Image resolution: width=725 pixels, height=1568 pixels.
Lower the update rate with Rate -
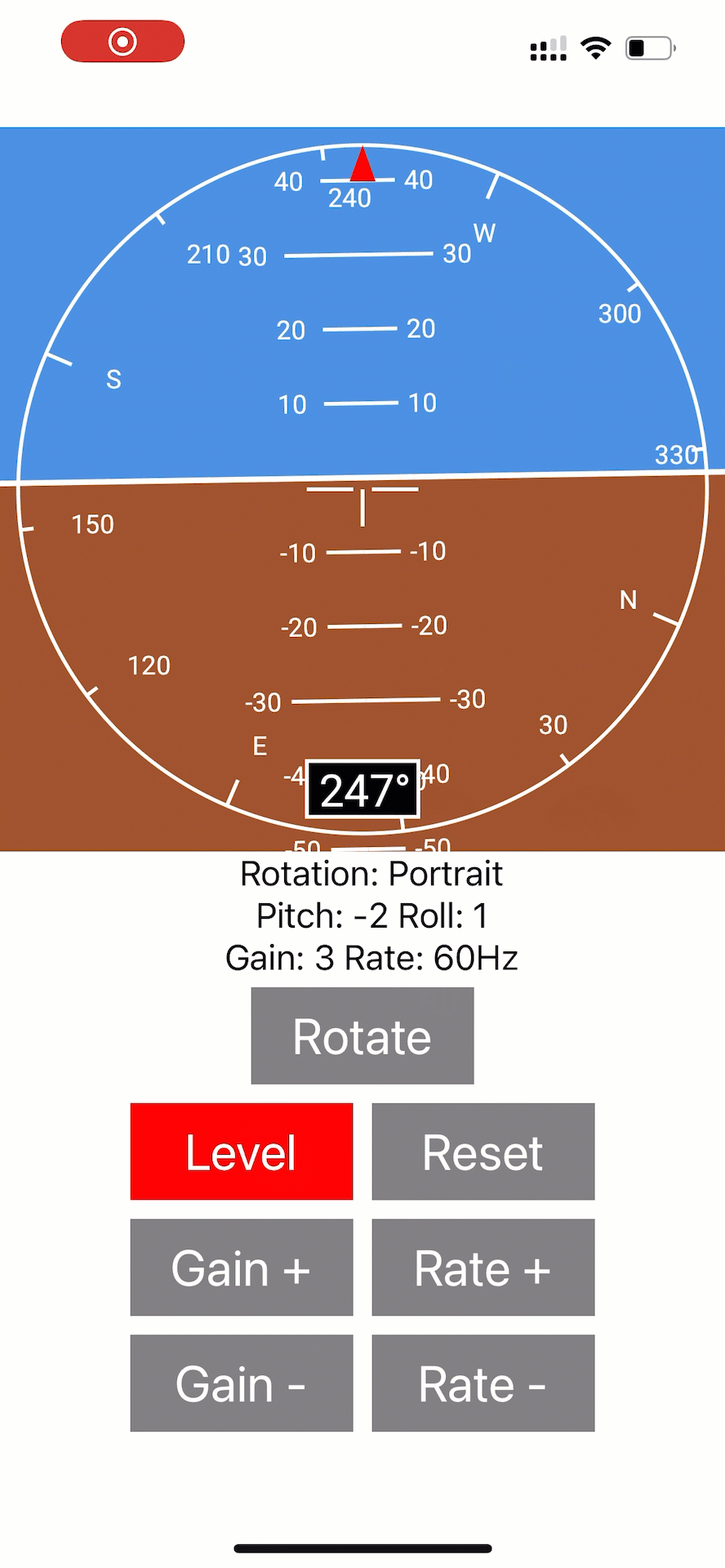483,1383
